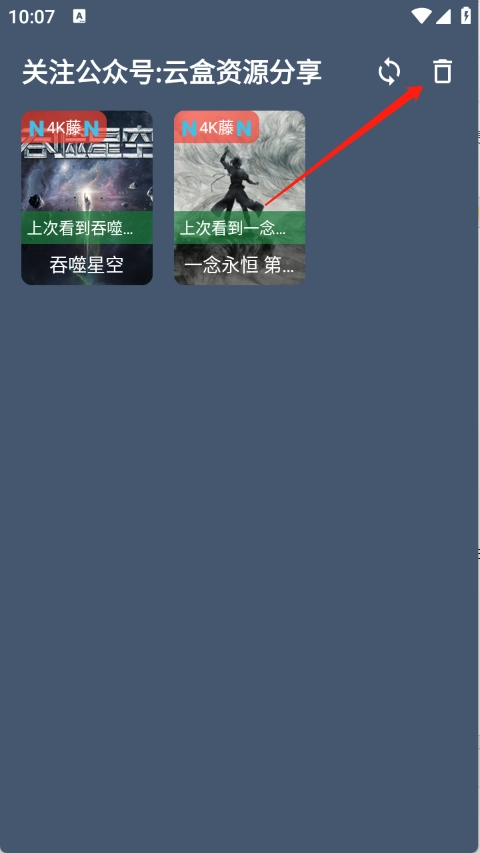Open the 一念永恒 history card
This screenshot has width=480, height=853.
239,197
